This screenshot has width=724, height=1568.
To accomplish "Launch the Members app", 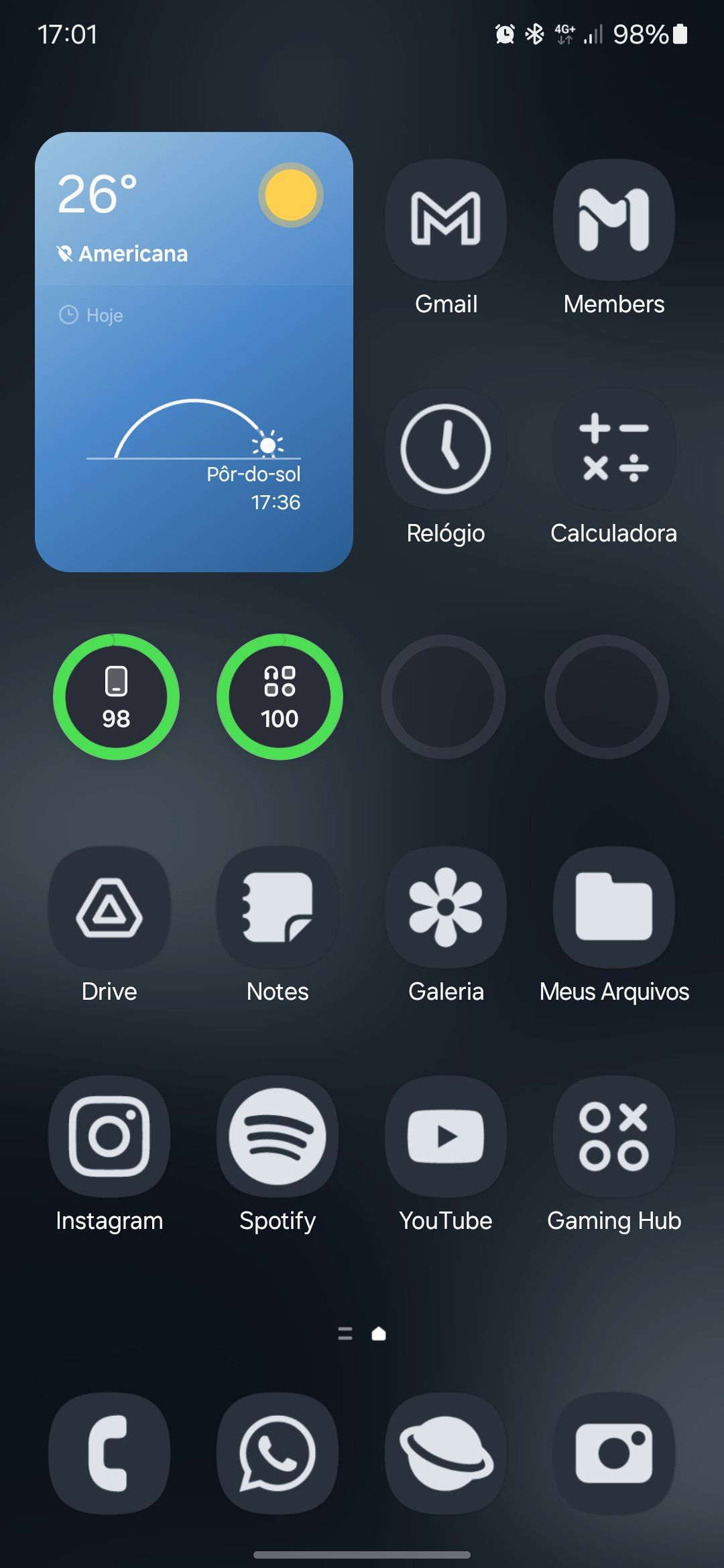I will (x=613, y=221).
